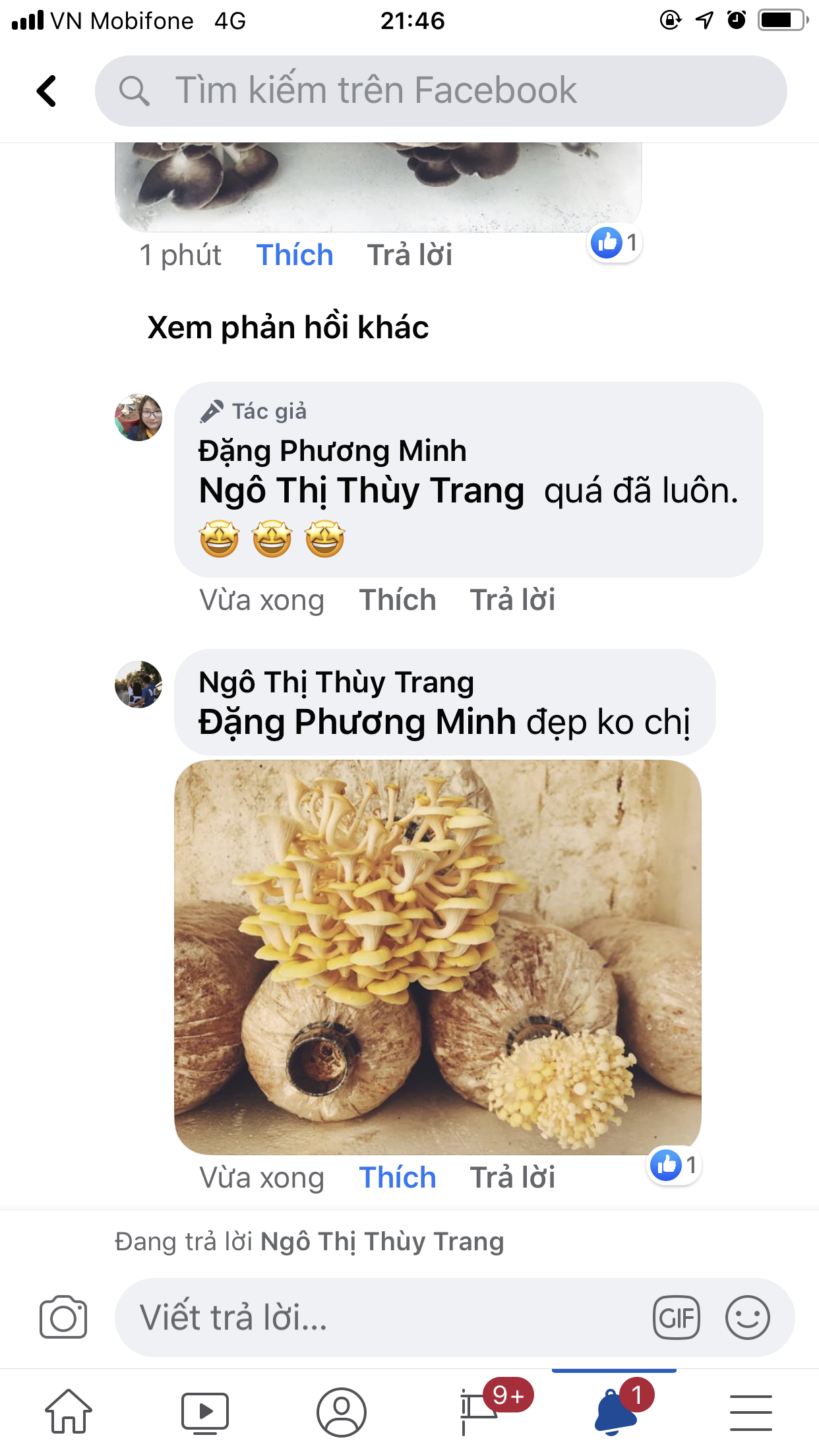Like Đặng Phương Minh's comment
Viewport: 819px width, 1456px height.
(x=397, y=600)
